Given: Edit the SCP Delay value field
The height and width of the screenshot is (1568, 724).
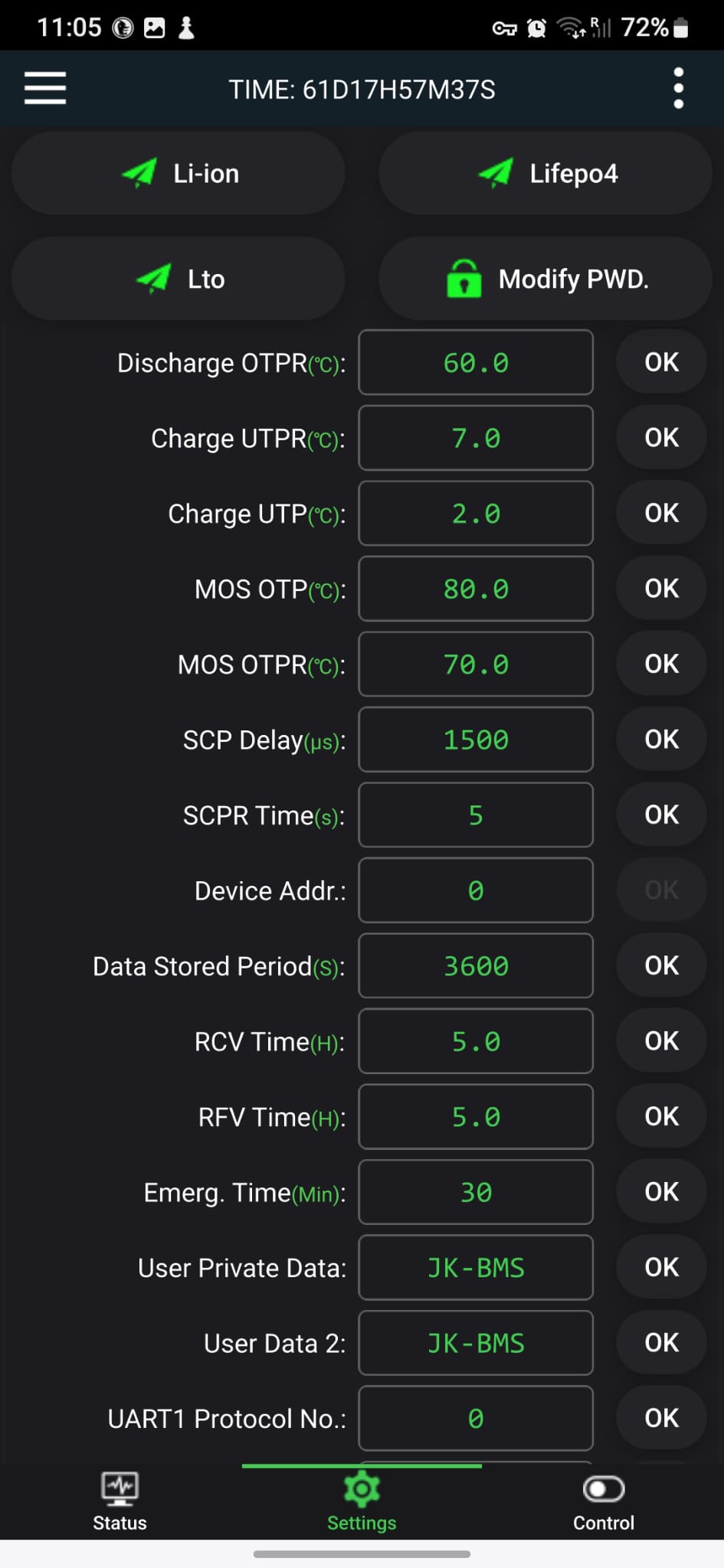Looking at the screenshot, I should pyautogui.click(x=475, y=740).
